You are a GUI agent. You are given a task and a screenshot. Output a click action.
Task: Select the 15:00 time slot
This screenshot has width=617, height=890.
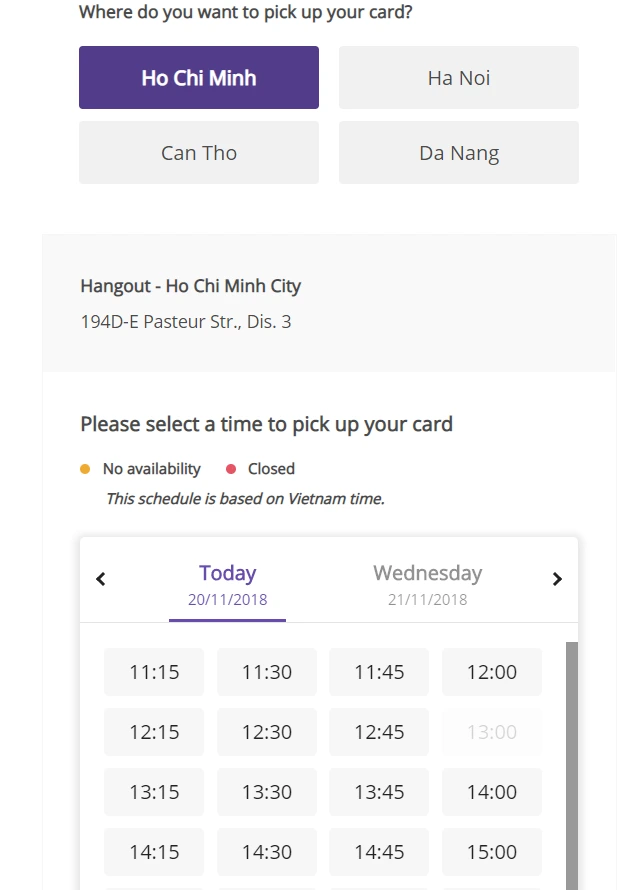coord(492,852)
